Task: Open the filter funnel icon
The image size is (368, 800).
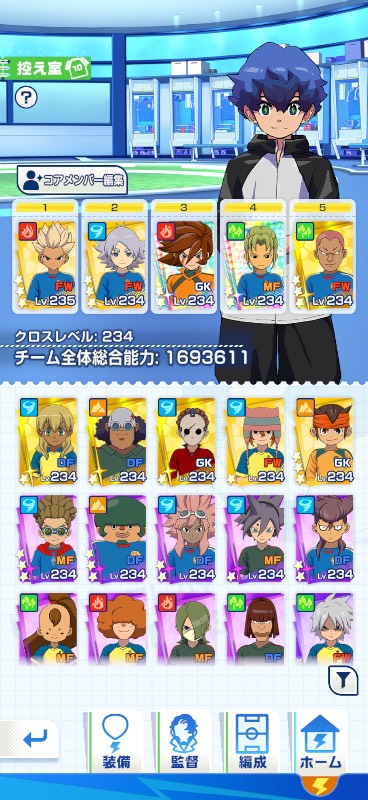Action: click(343, 680)
